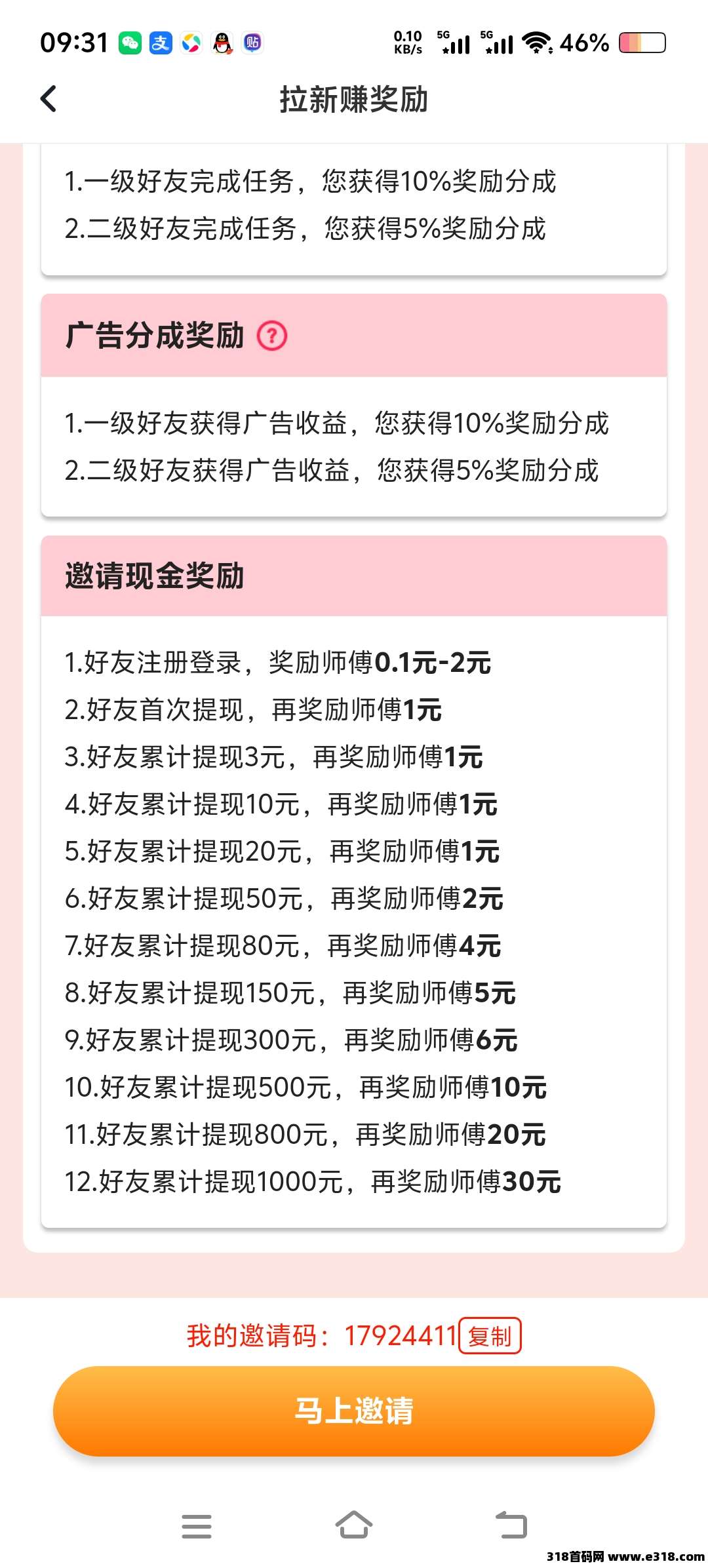
Task: Go back from 拉新赚奖励 page
Action: coord(49,99)
